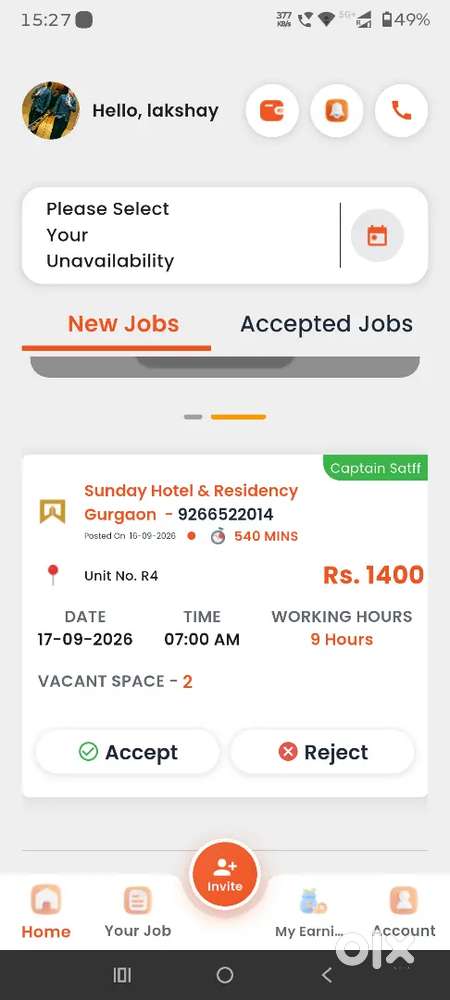Screen dimensions: 450x1000
Task: Tap the Invite floating button
Action: click(x=225, y=874)
